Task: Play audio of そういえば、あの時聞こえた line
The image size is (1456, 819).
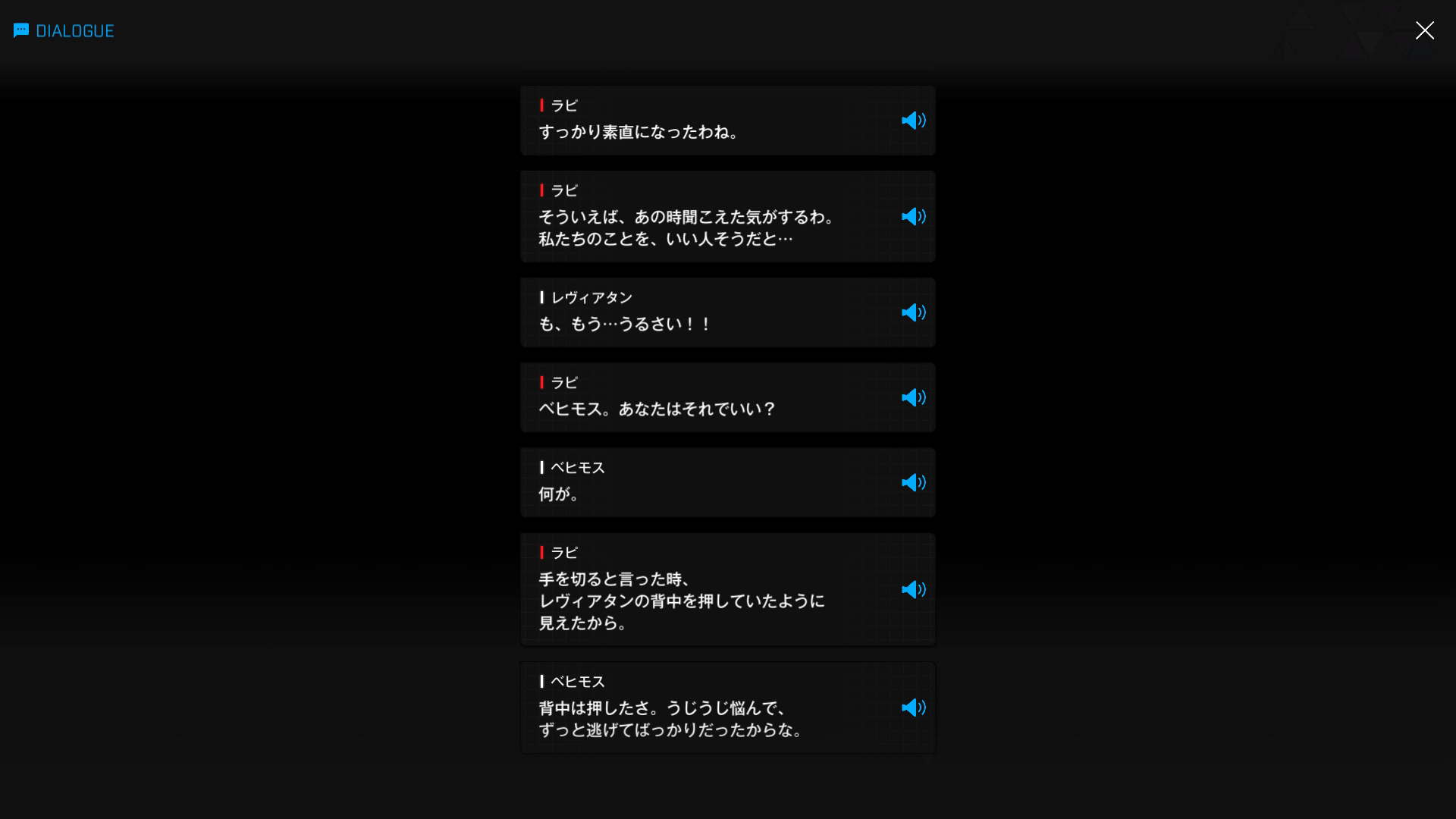Action: 913,217
